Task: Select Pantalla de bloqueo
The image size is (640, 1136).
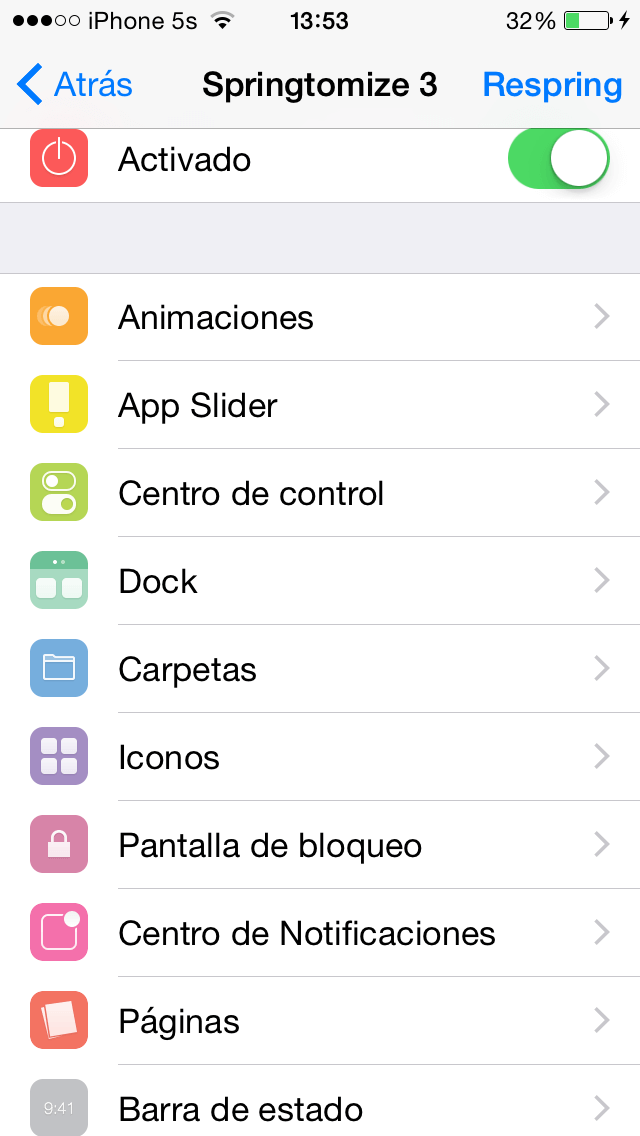Action: click(320, 845)
